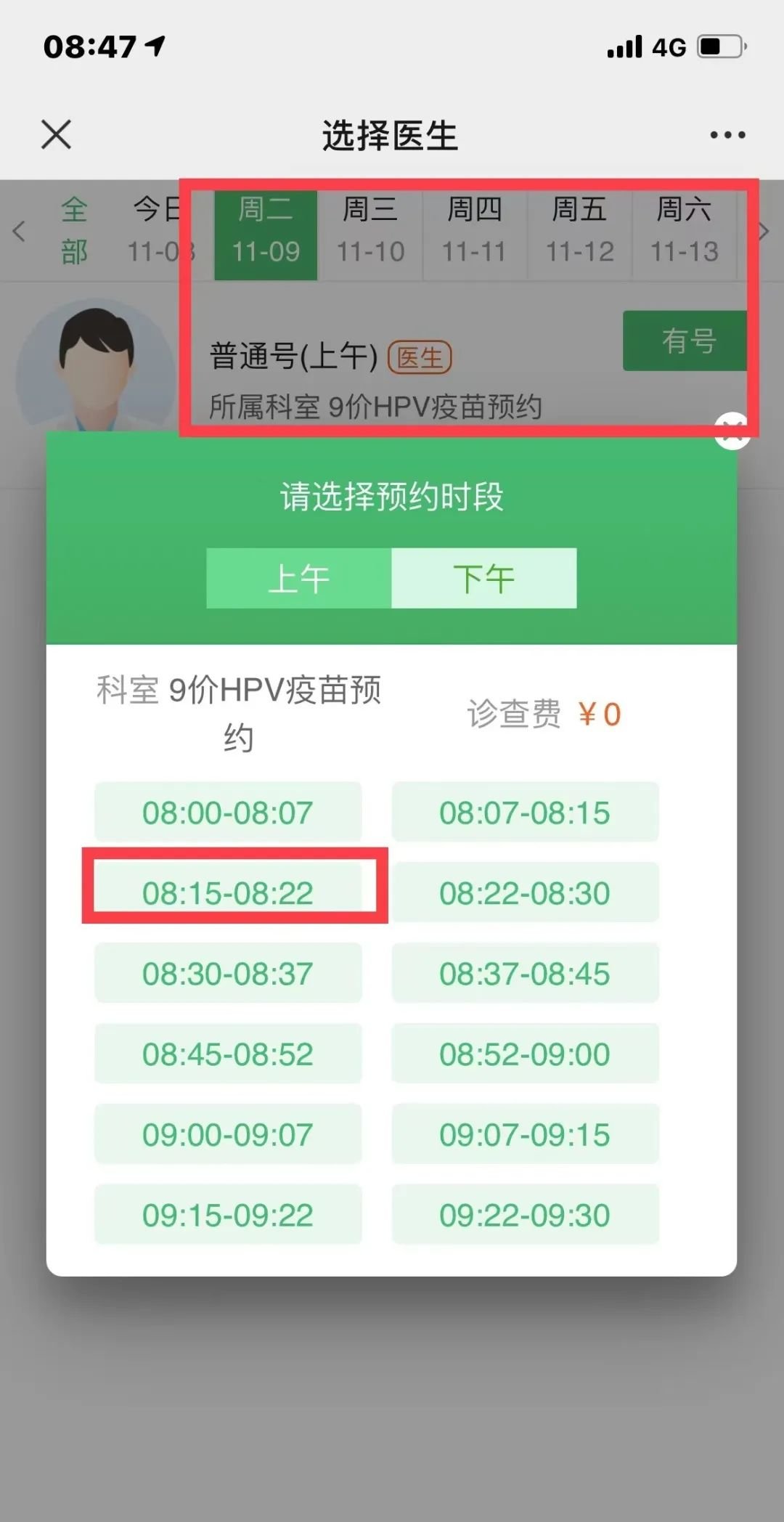This screenshot has height=1522, width=784.
Task: Switch to the 下午 afternoon slots
Action: [484, 579]
